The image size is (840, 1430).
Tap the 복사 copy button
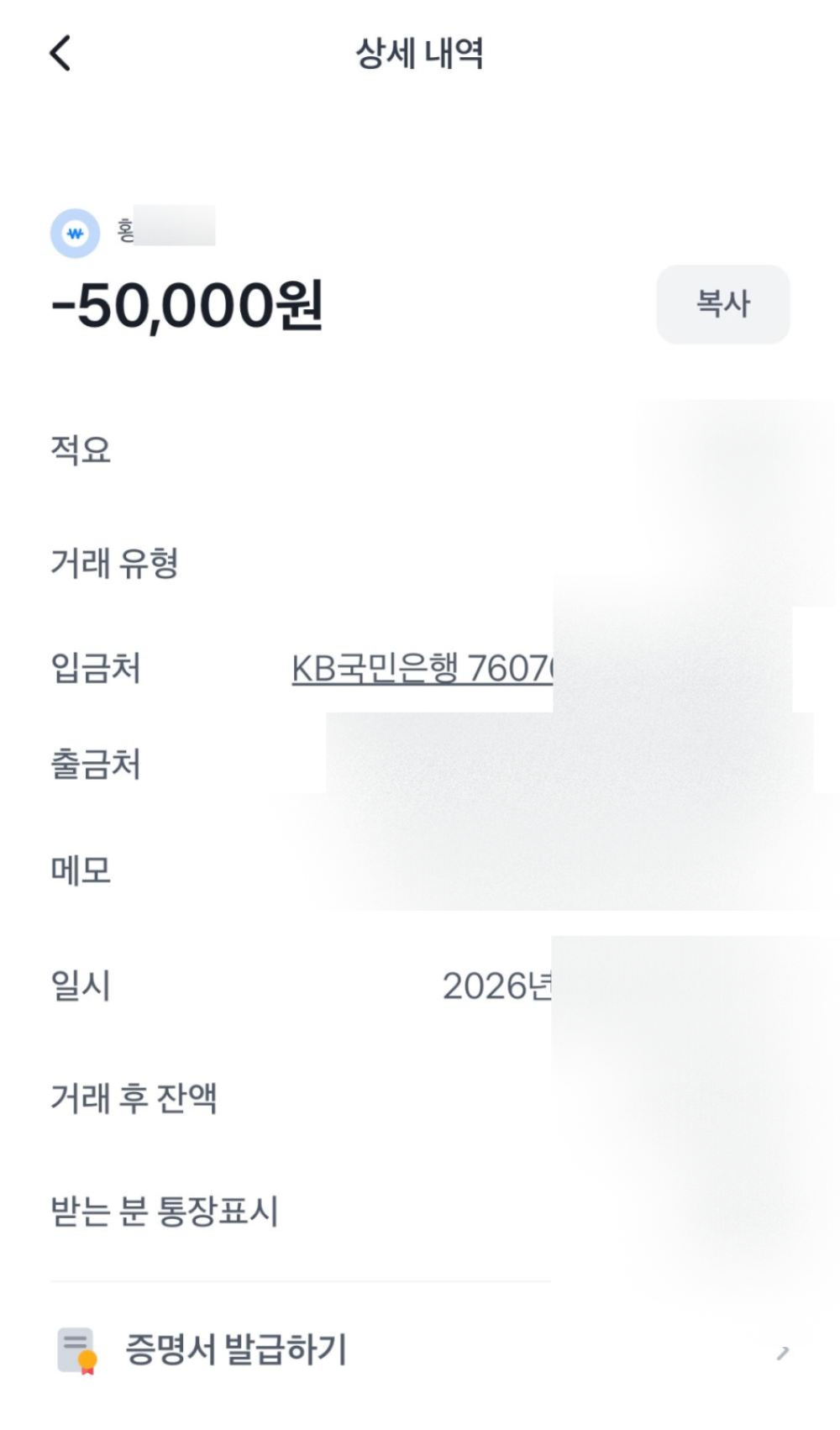point(722,304)
